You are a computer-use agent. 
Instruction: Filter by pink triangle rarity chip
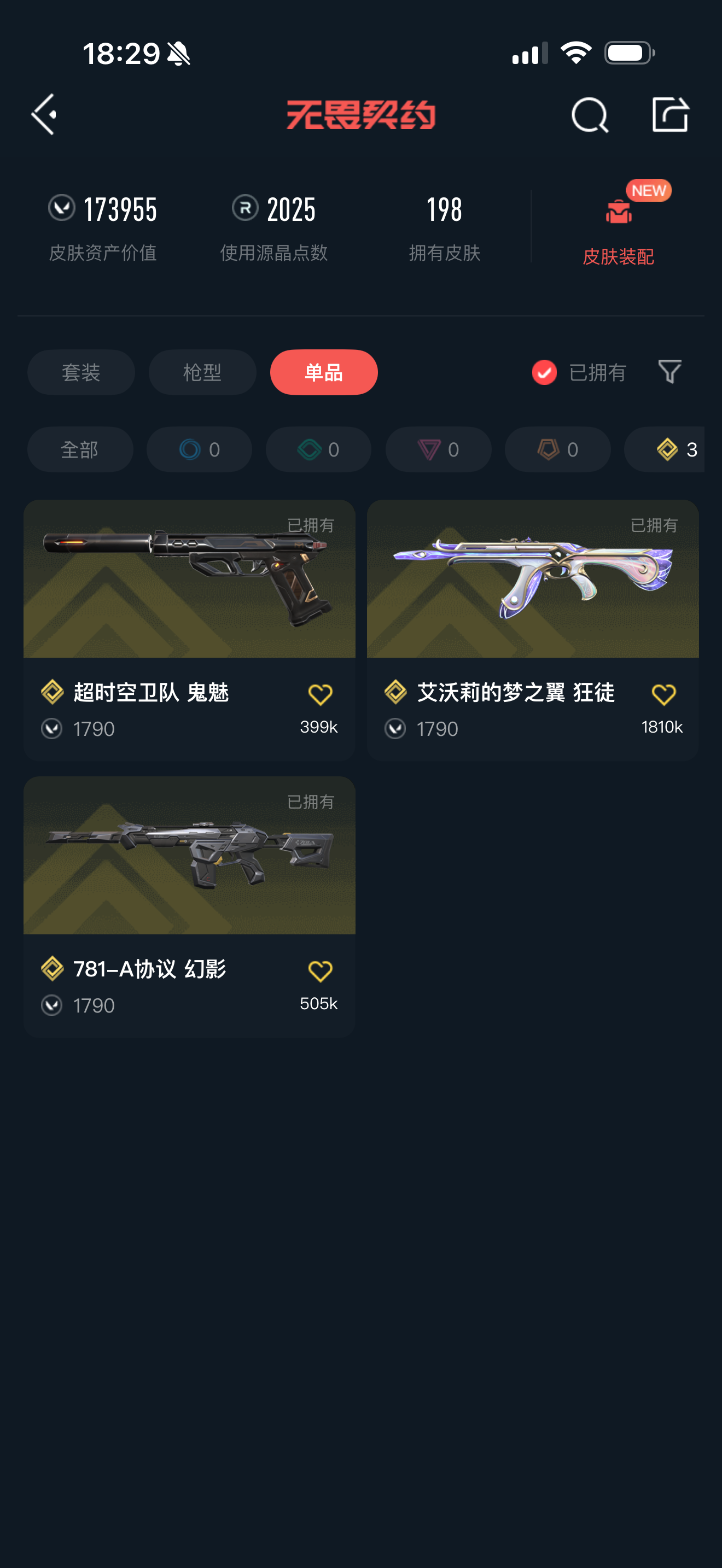[438, 449]
